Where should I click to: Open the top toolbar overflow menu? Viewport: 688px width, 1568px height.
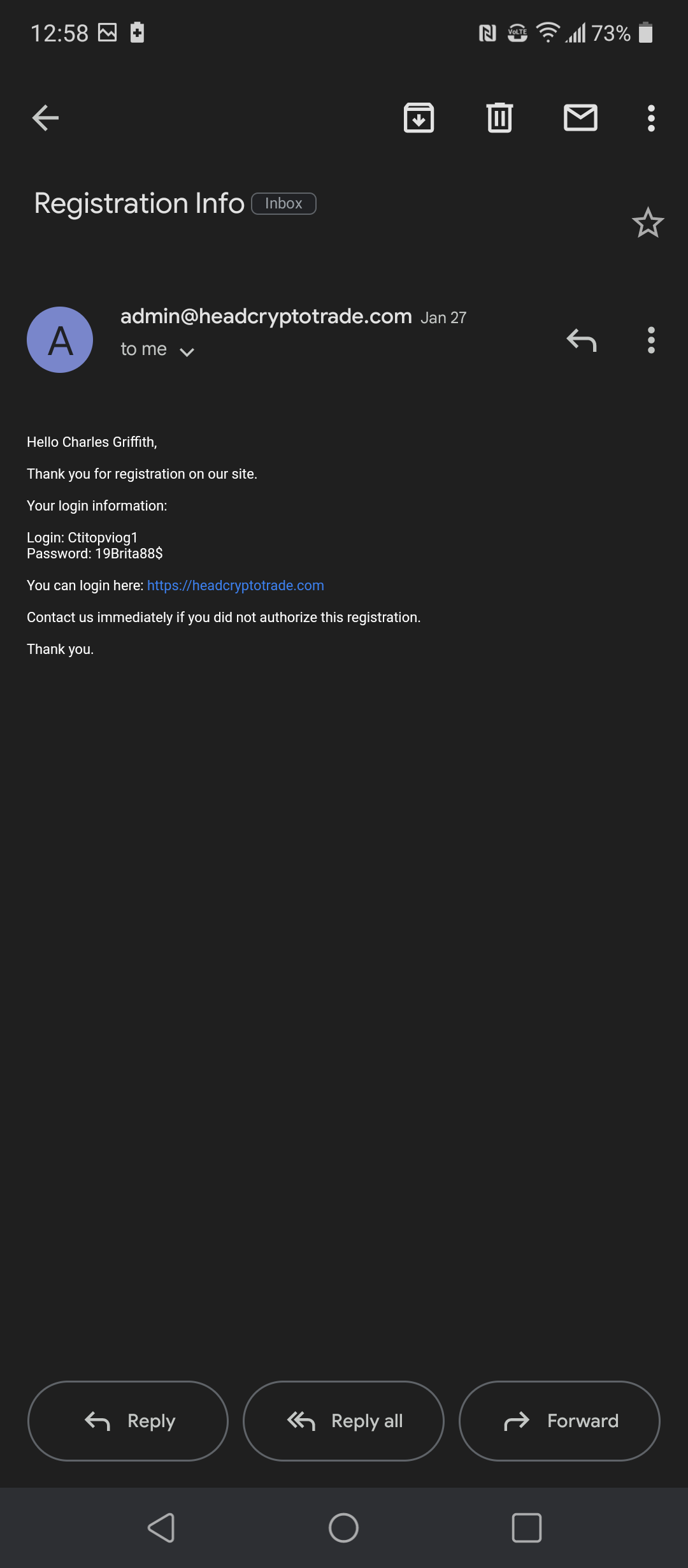[650, 118]
